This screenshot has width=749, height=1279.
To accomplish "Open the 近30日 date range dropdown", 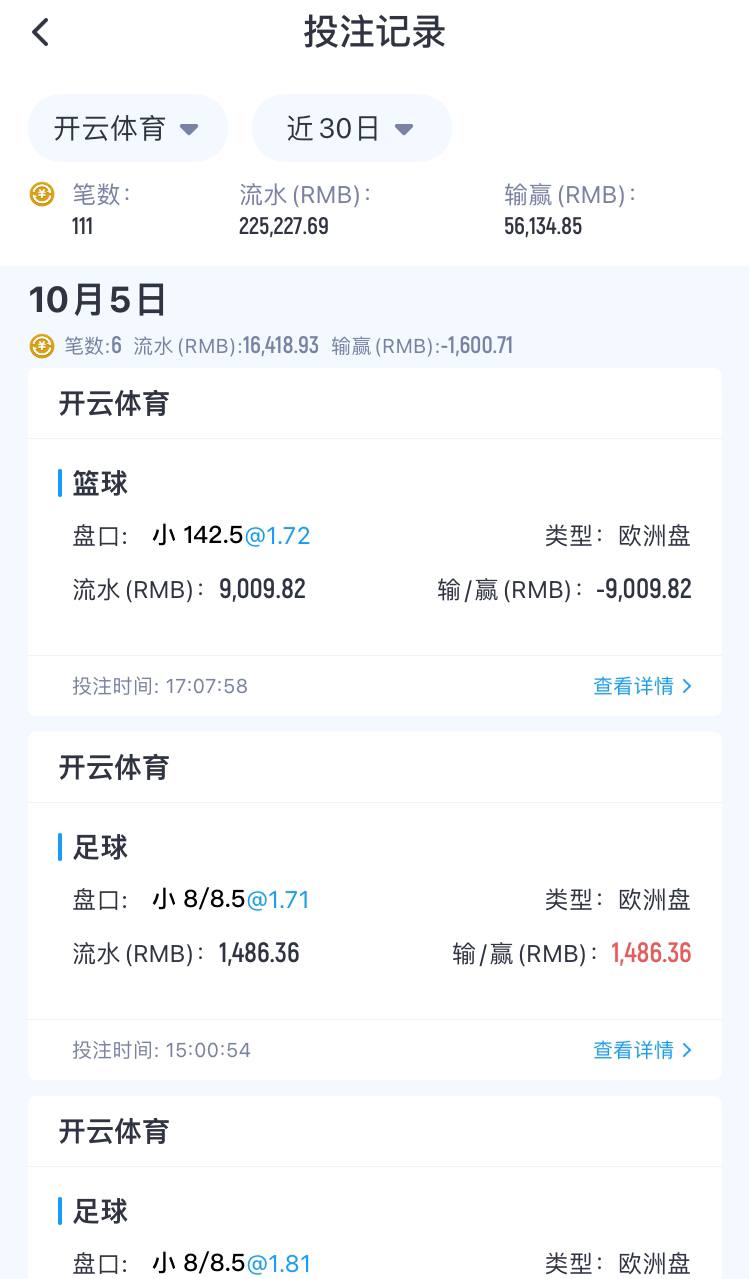I will click(x=351, y=127).
